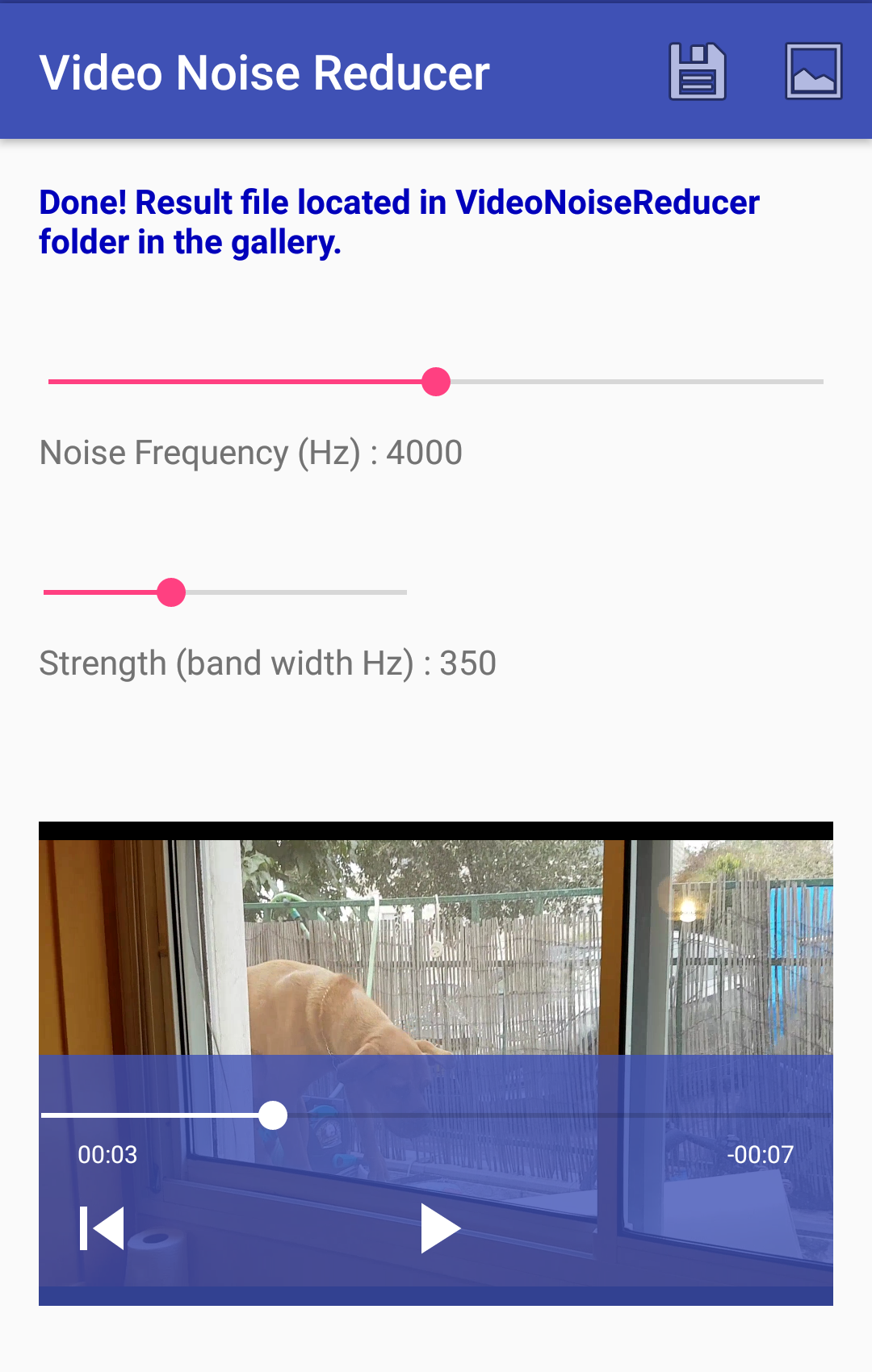Tap the Noise Frequency slider
Viewport: 872px width, 1372px height.
tap(436, 382)
